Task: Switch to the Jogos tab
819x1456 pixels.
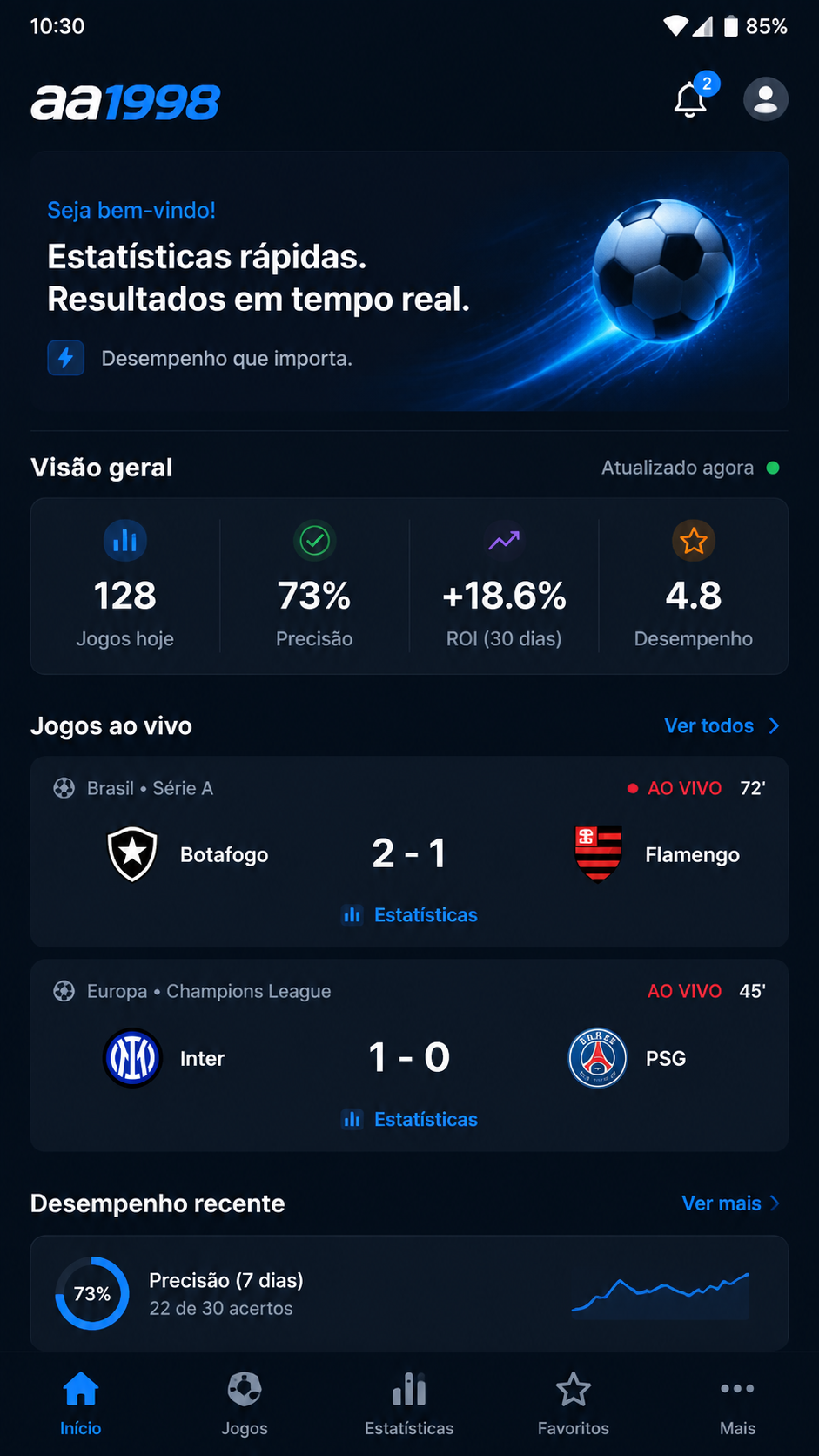Action: pos(245,1404)
